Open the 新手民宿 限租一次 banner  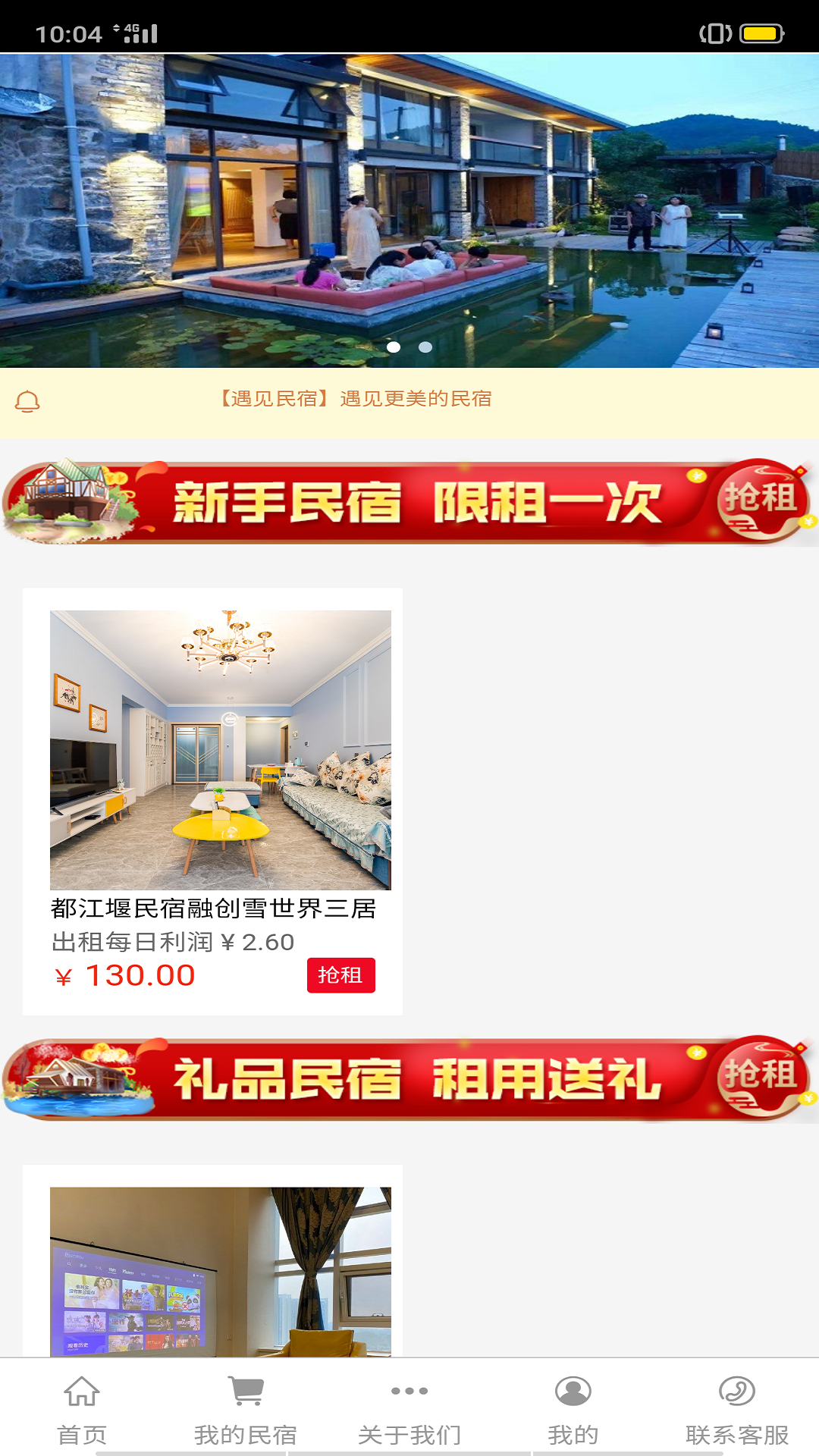click(x=409, y=503)
